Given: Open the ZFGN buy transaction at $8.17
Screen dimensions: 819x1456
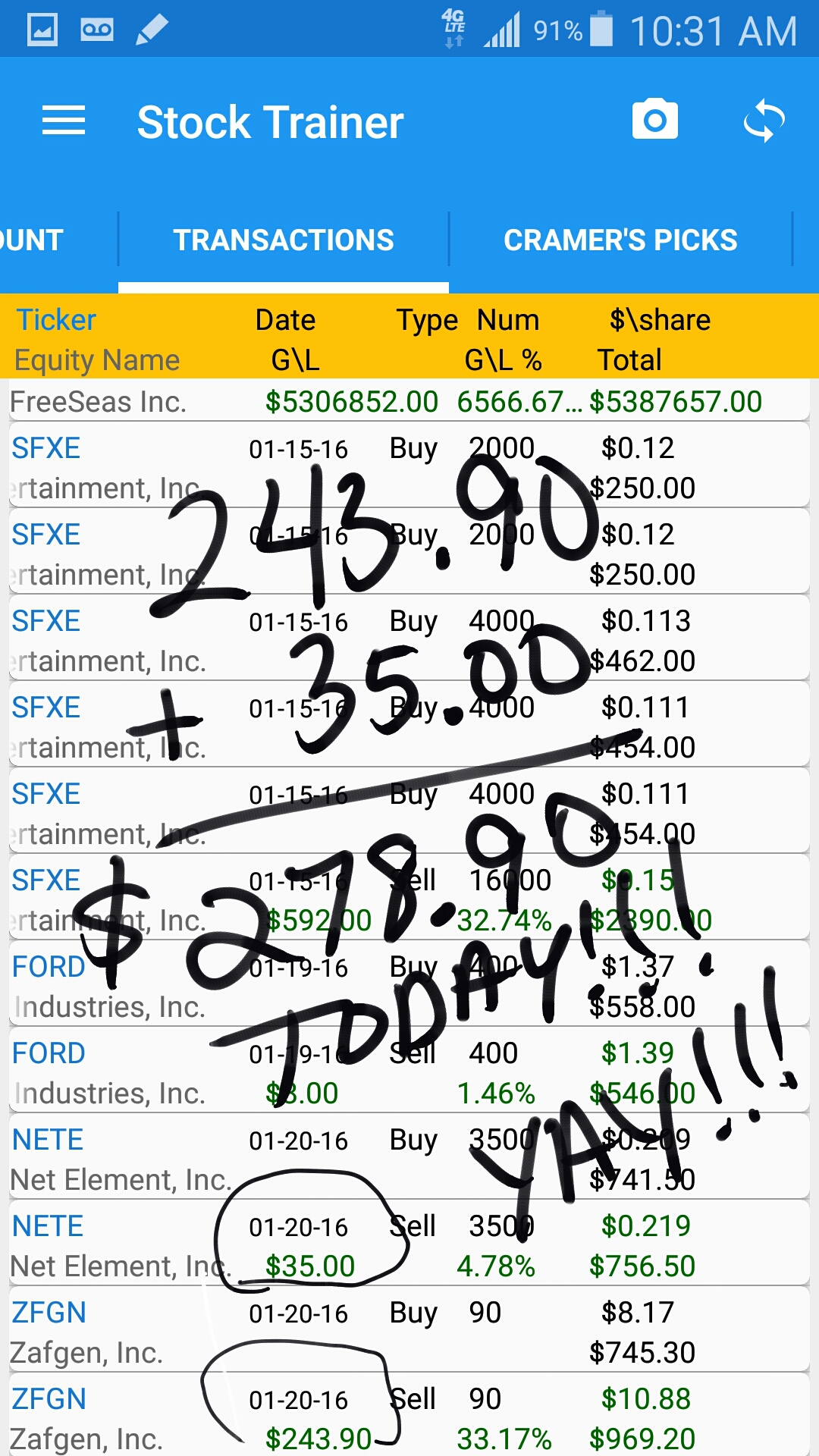Looking at the screenshot, I should (x=409, y=1332).
